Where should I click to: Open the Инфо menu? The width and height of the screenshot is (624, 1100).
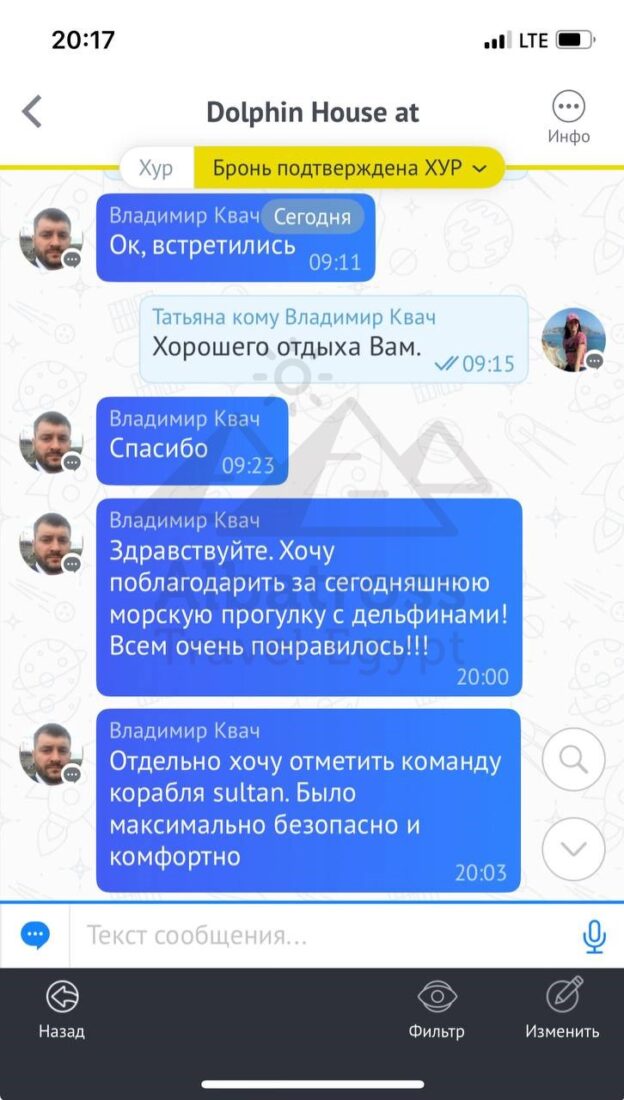pos(568,116)
